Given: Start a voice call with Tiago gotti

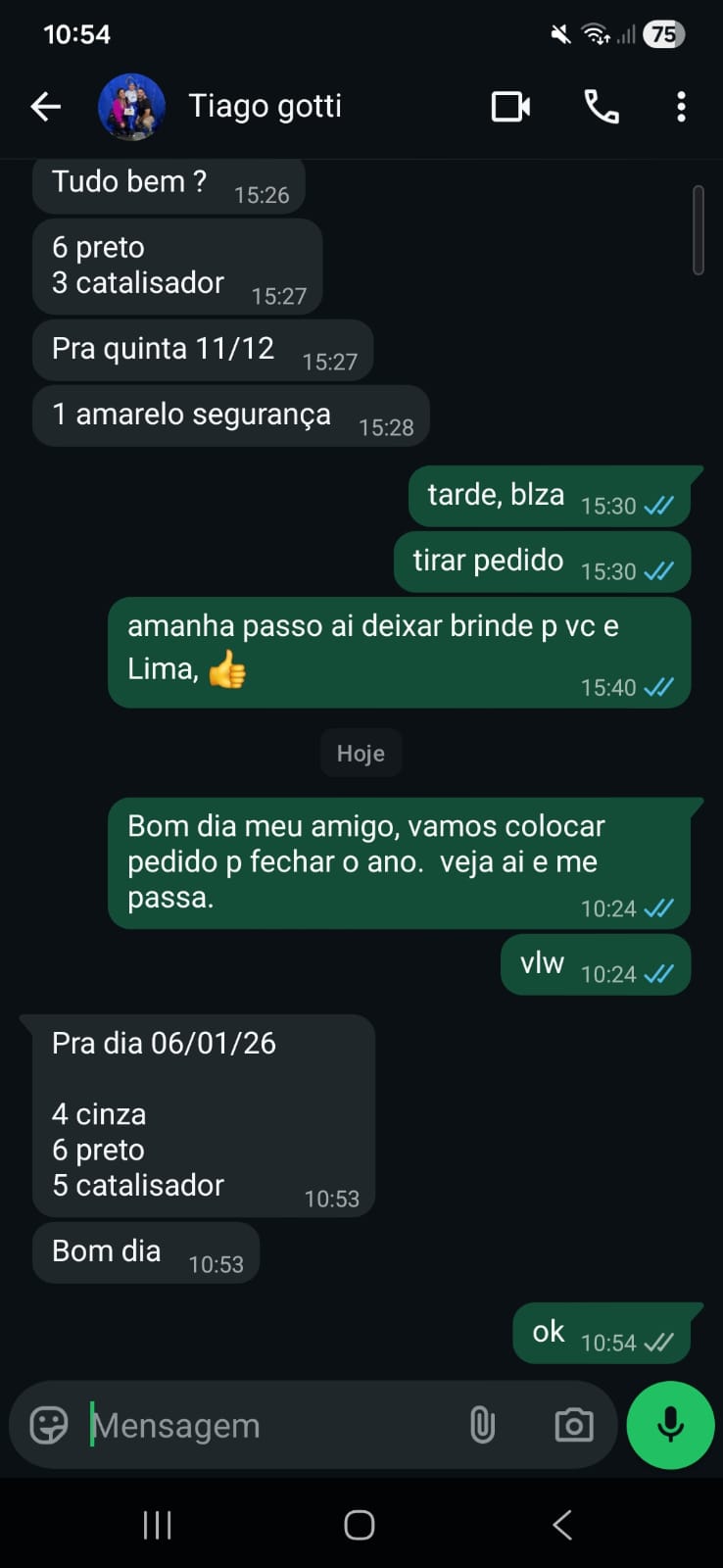Looking at the screenshot, I should tap(602, 106).
